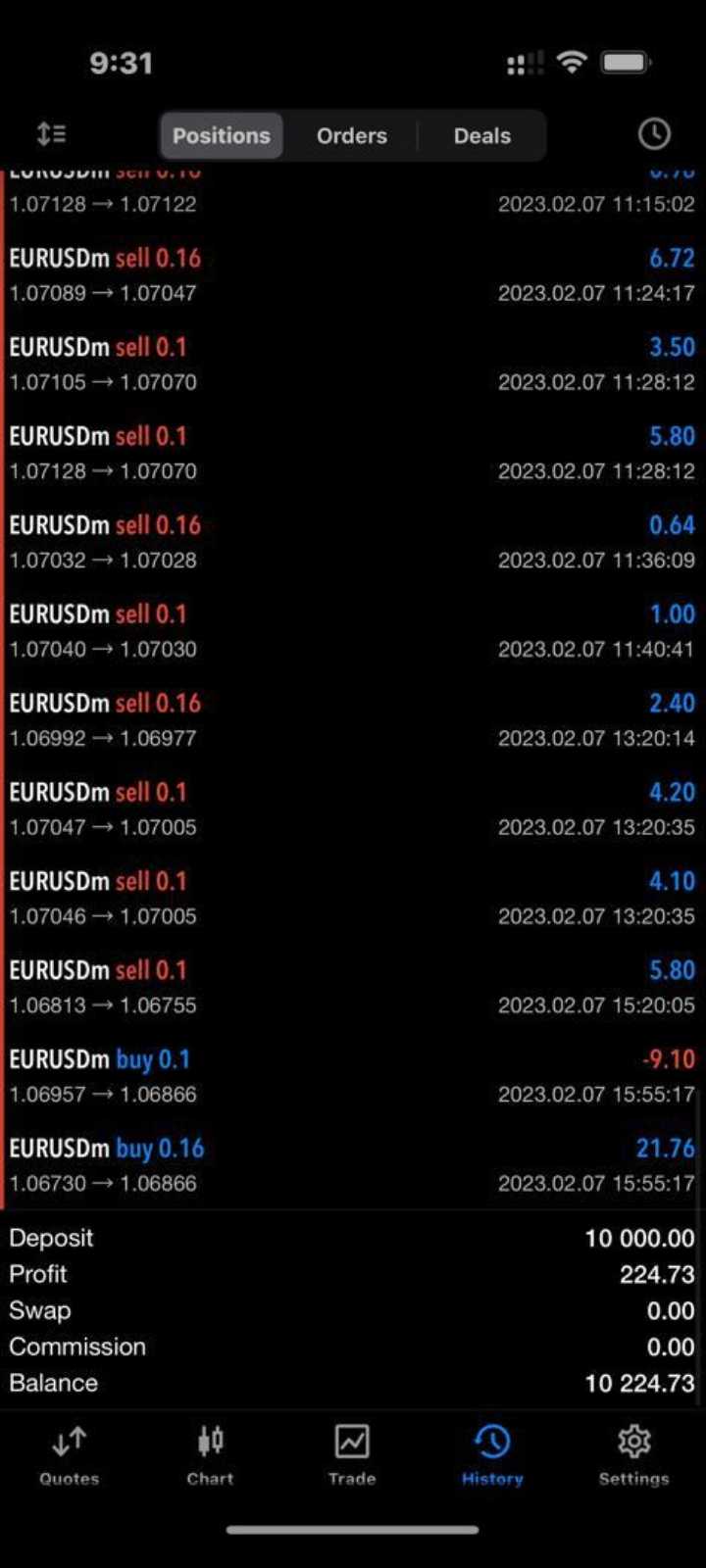Open the sell 0.16 position closed at 13:20:14
This screenshot has width=706, height=1568.
[353, 720]
